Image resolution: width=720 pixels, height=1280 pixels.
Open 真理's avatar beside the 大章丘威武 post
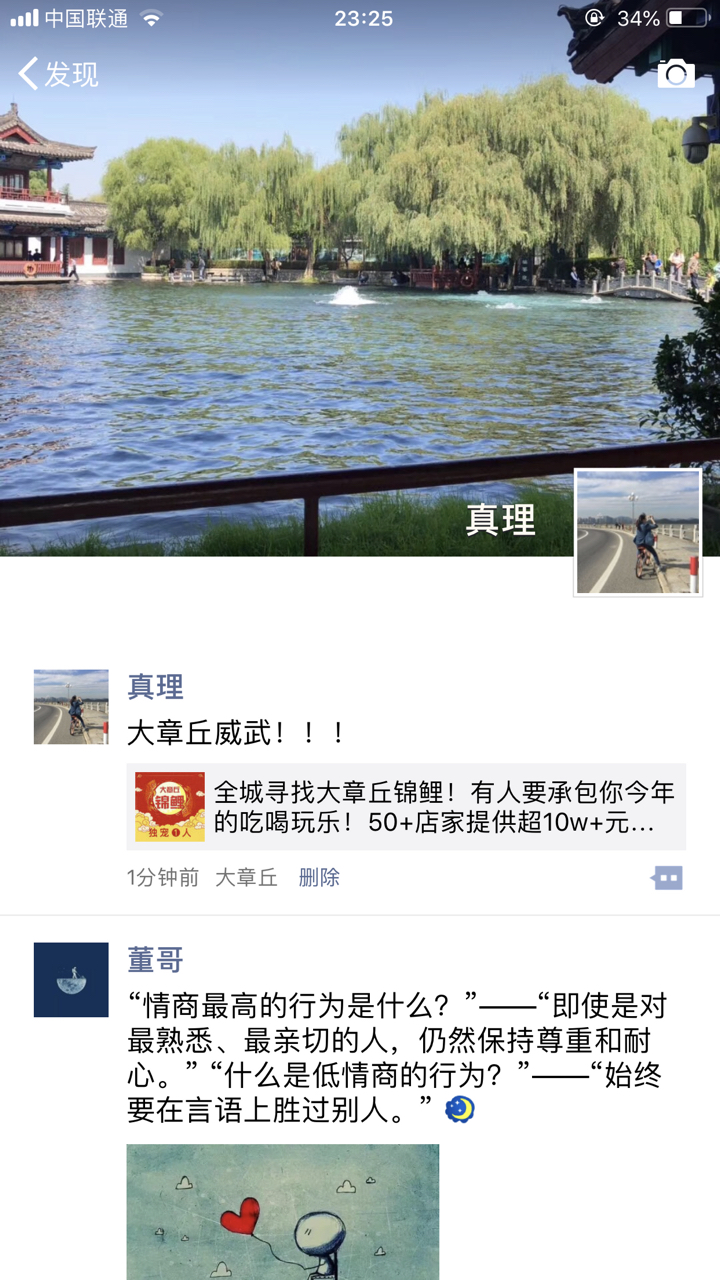71,707
